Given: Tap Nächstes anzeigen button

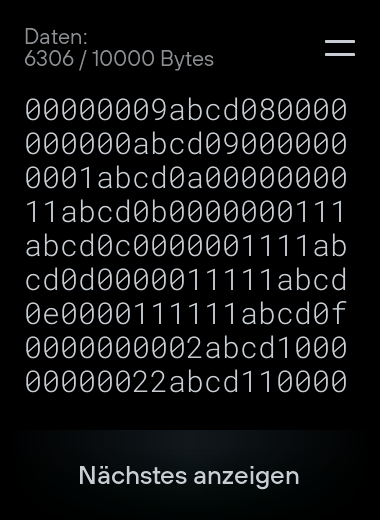Looking at the screenshot, I should pos(189,475).
